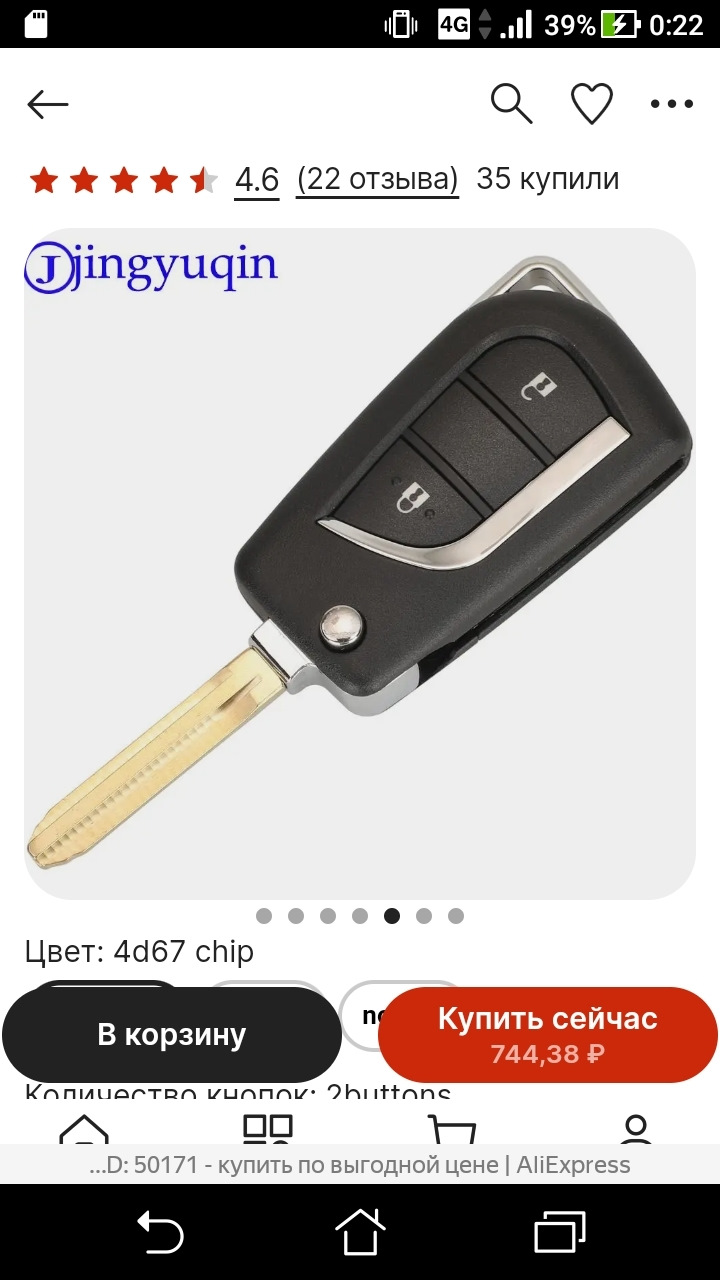The image size is (720, 1280).
Task: Add item with В корзину button
Action: tap(172, 1035)
